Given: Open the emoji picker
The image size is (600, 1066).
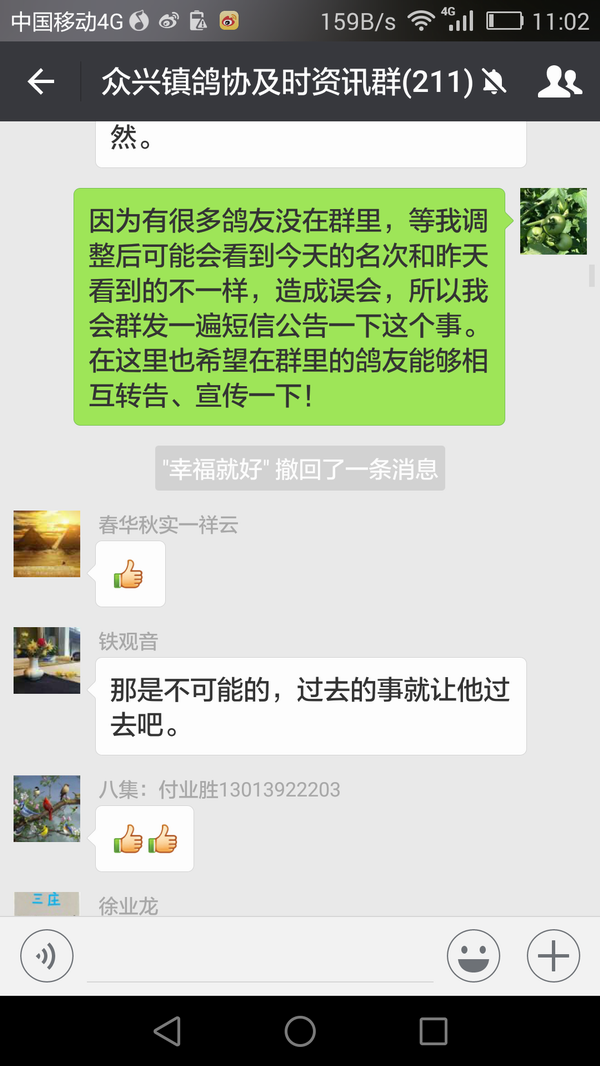Looking at the screenshot, I should tap(473, 957).
